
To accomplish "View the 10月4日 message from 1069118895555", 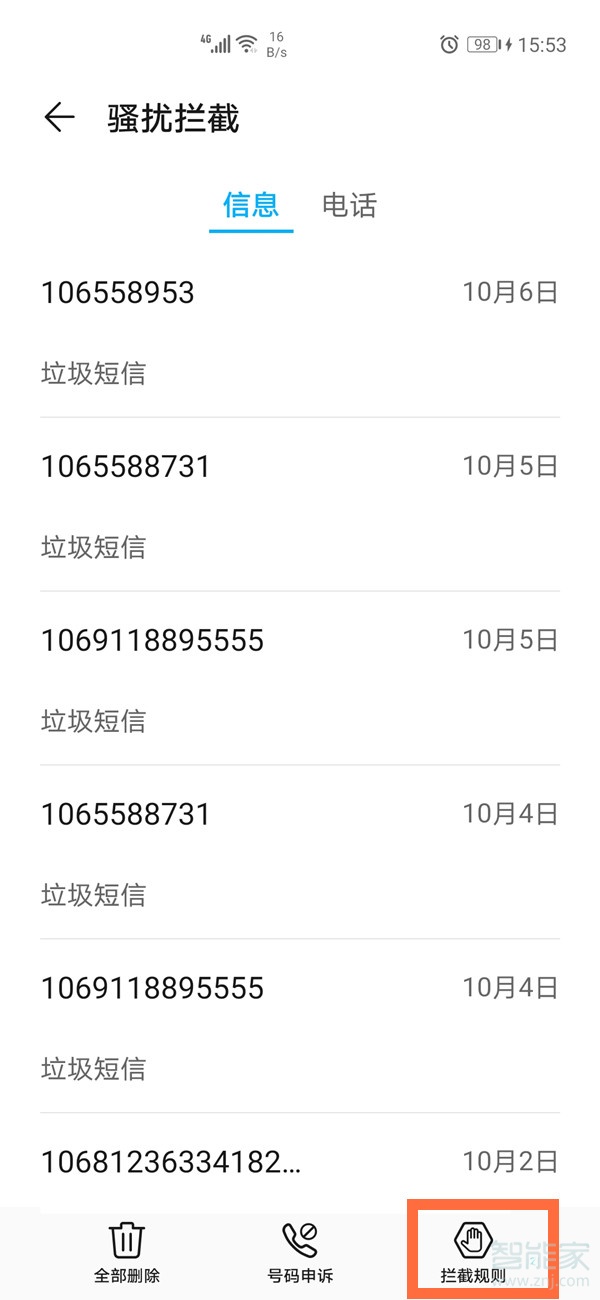I will (299, 1027).
